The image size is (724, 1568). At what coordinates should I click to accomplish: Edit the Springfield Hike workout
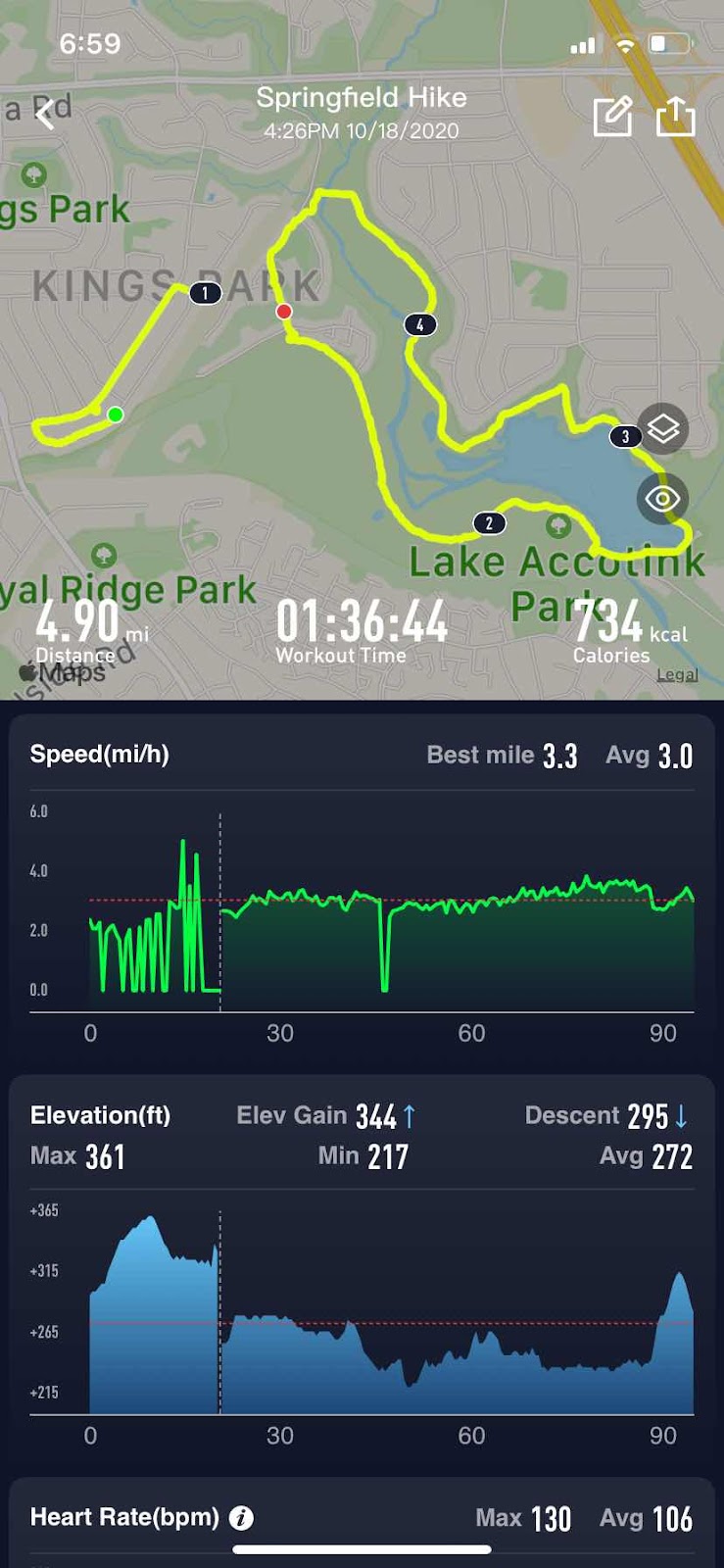(x=613, y=117)
